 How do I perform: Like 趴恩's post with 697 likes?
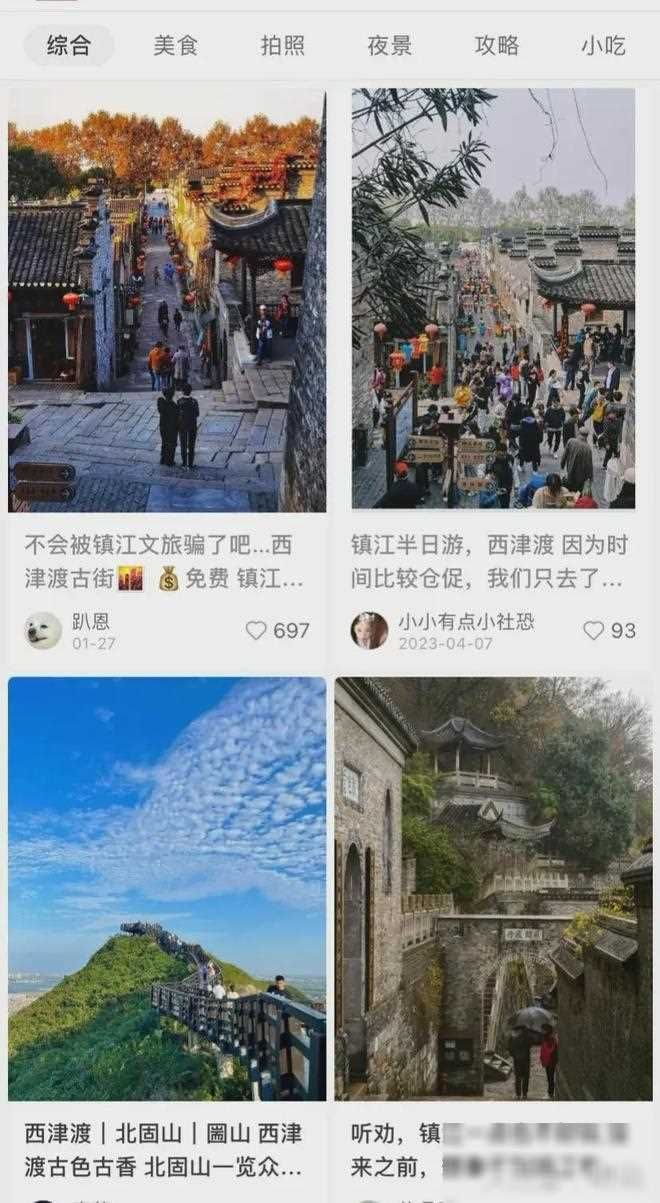(x=257, y=631)
